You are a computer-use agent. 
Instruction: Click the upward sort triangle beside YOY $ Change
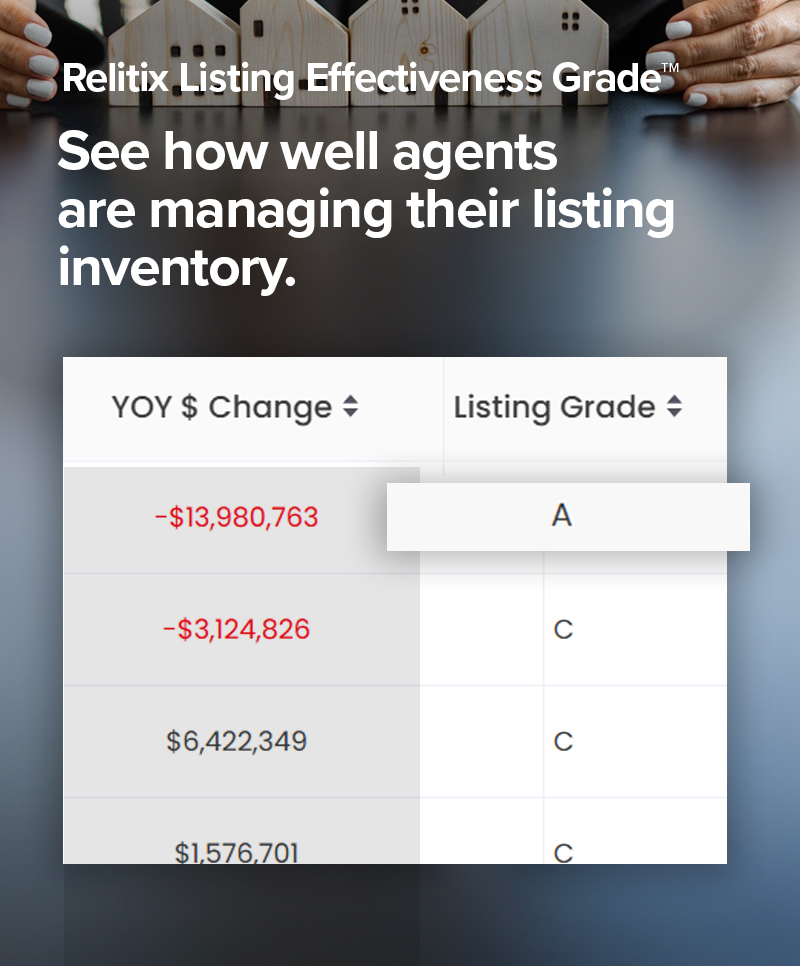[351, 401]
